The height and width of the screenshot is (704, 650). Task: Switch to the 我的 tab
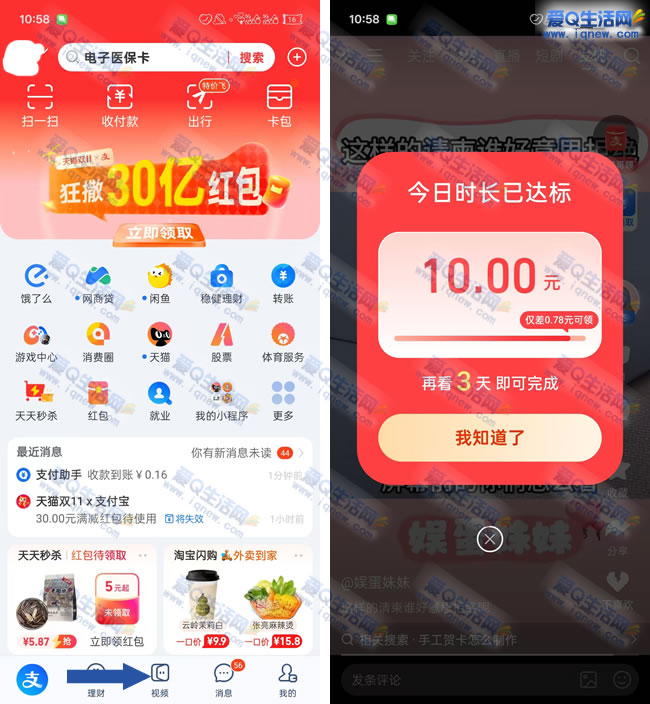tap(288, 679)
